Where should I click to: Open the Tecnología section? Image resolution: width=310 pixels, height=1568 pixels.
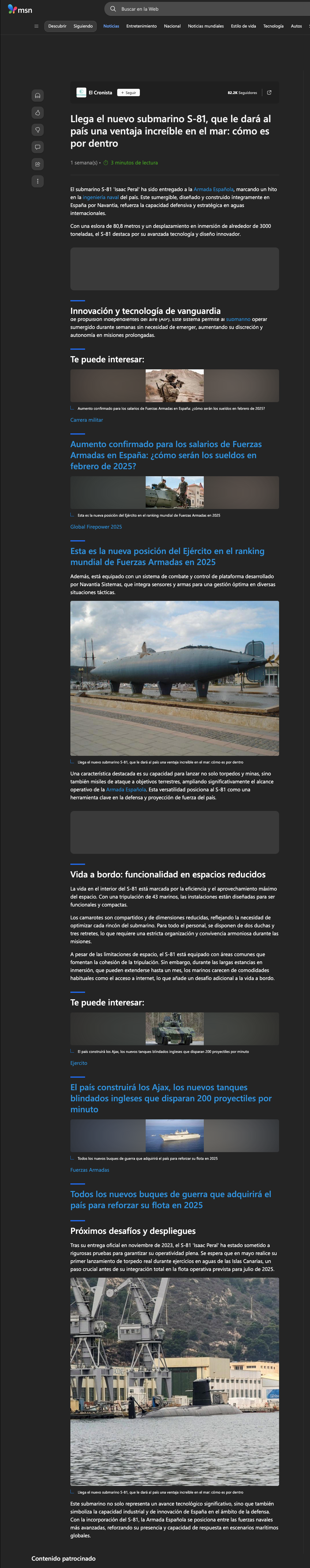[274, 26]
